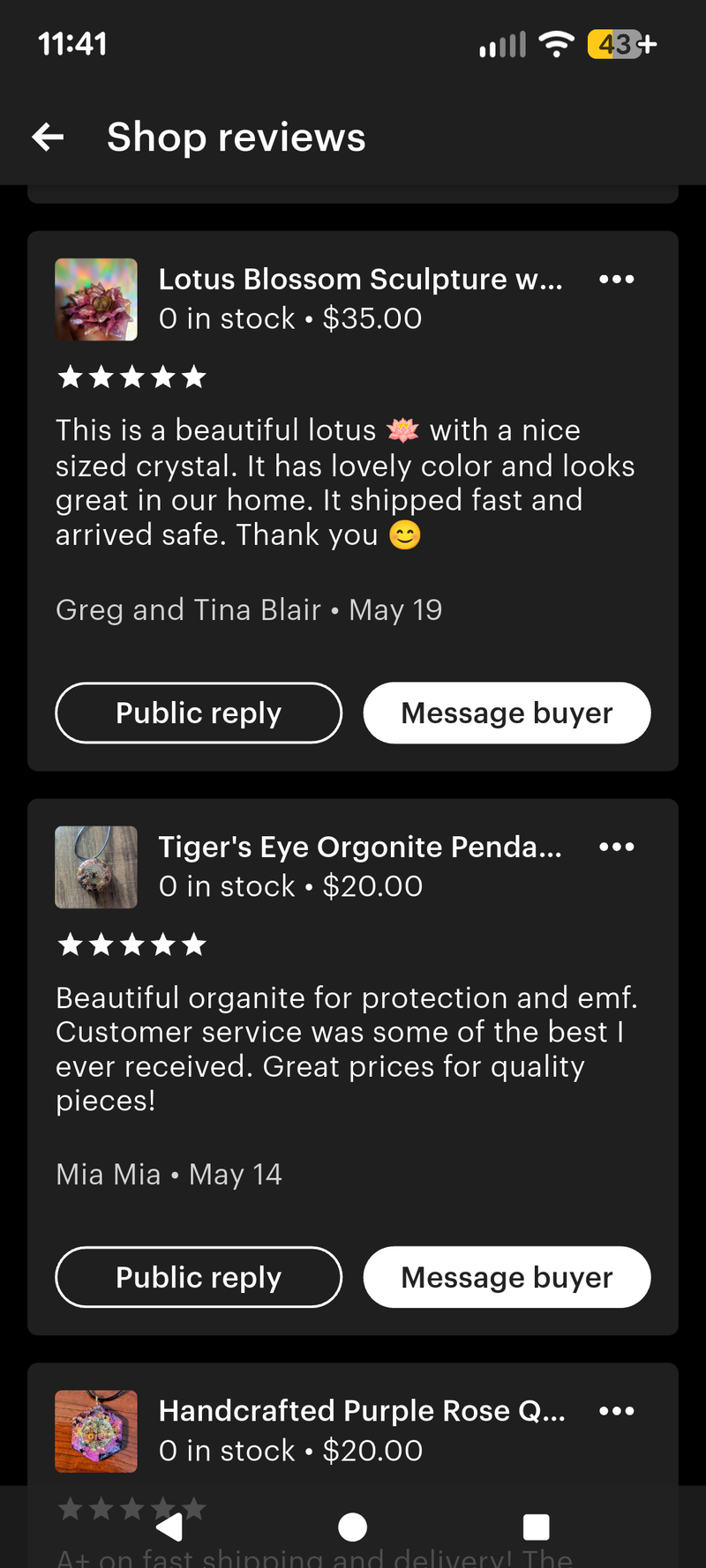Open the Lotus Blossom Sculpture listing title
The image size is (706, 1568).
pos(361,279)
